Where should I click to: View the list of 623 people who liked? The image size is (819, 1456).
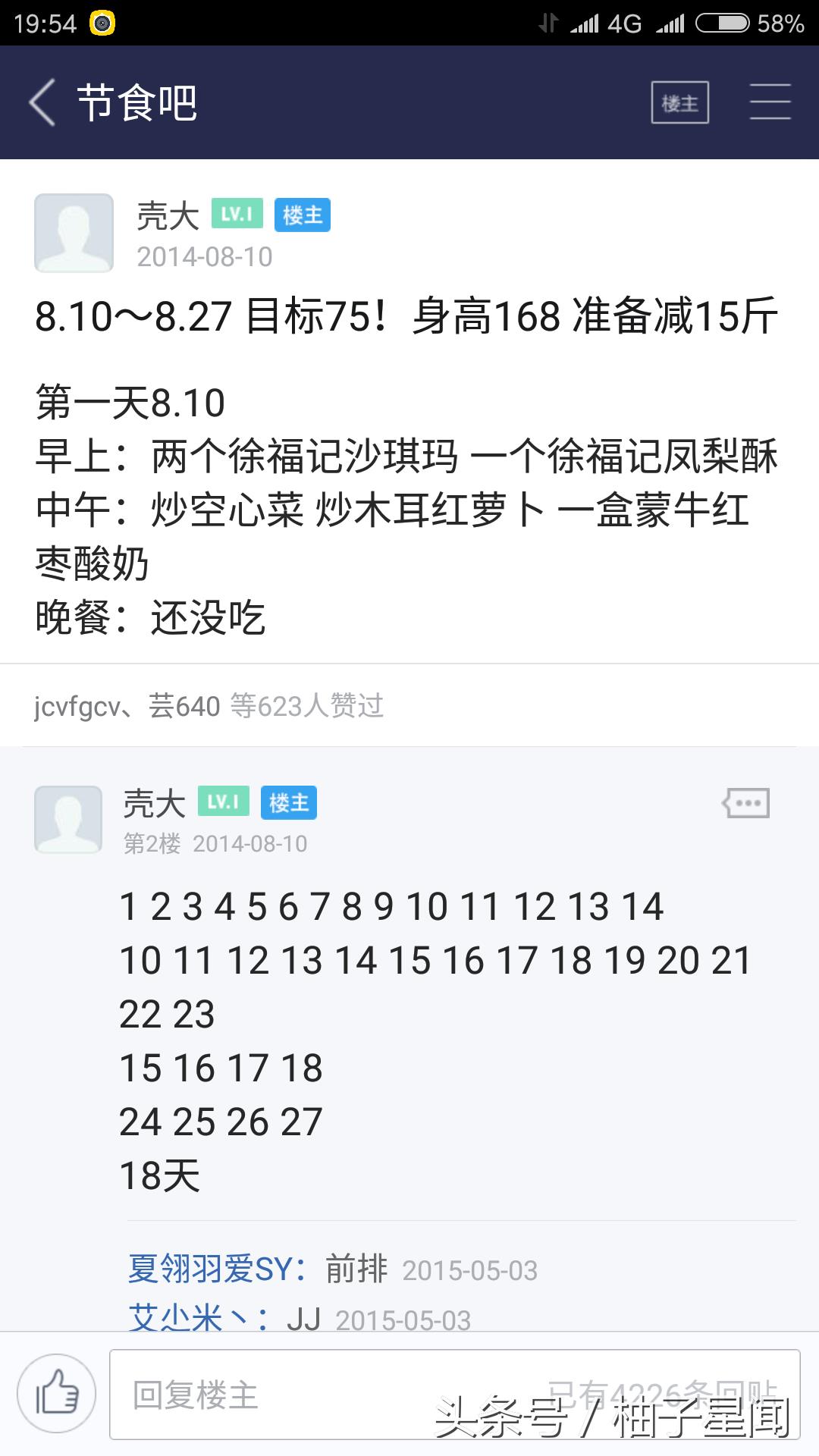[209, 706]
